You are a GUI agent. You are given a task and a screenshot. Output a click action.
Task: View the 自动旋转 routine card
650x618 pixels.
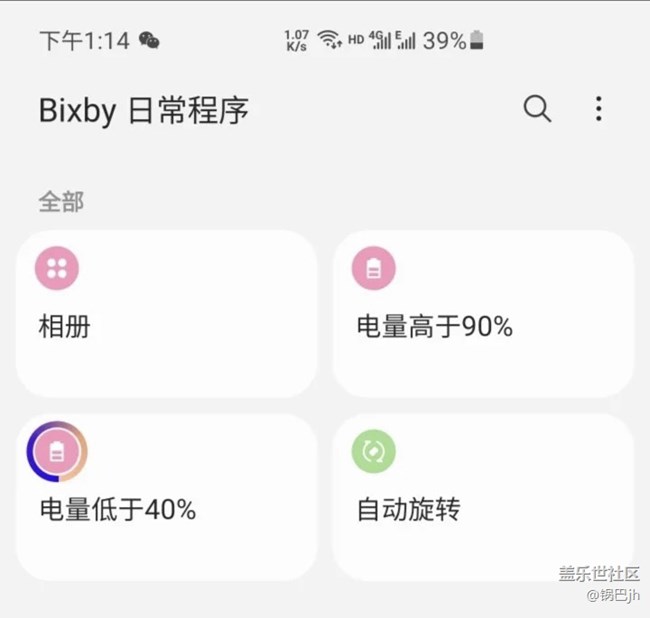pos(483,497)
